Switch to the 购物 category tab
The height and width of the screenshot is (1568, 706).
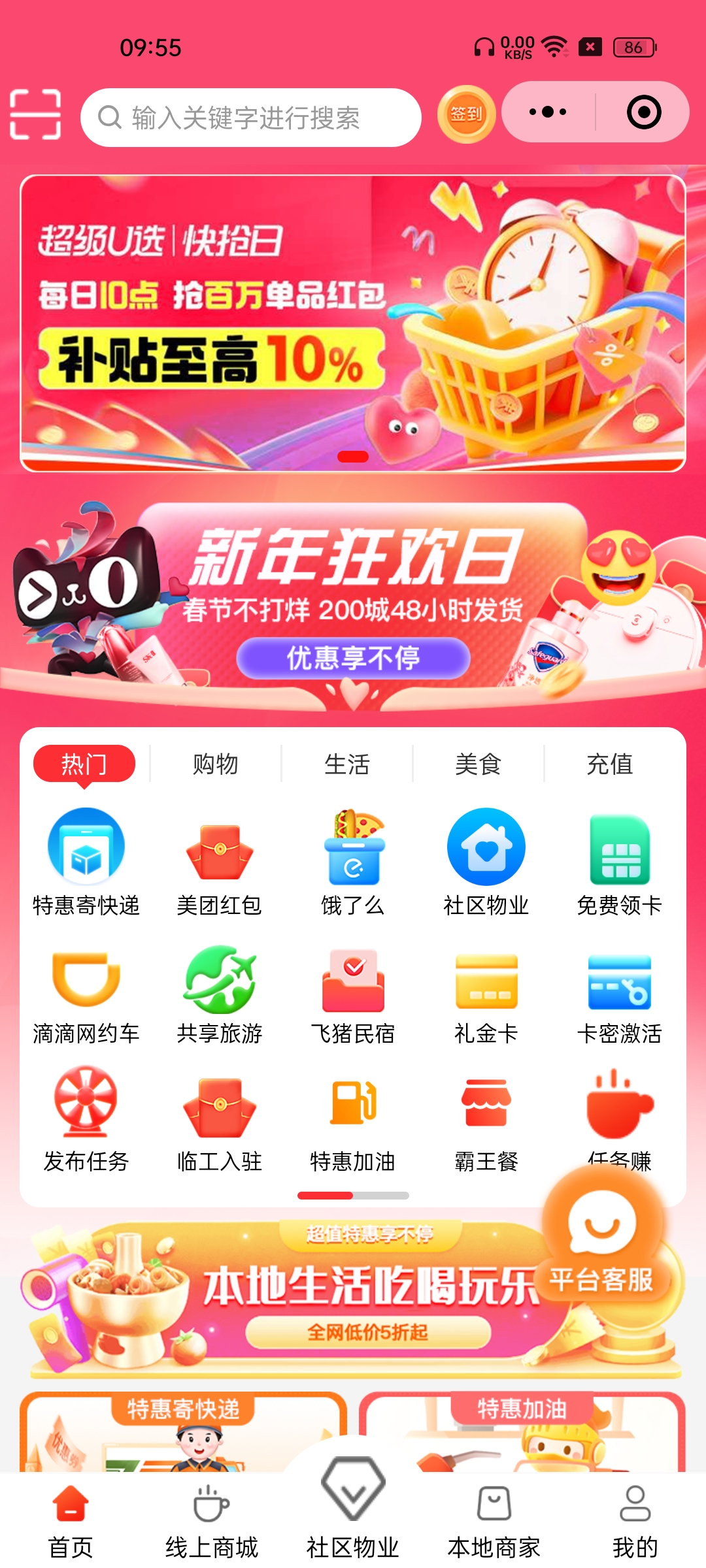point(216,764)
